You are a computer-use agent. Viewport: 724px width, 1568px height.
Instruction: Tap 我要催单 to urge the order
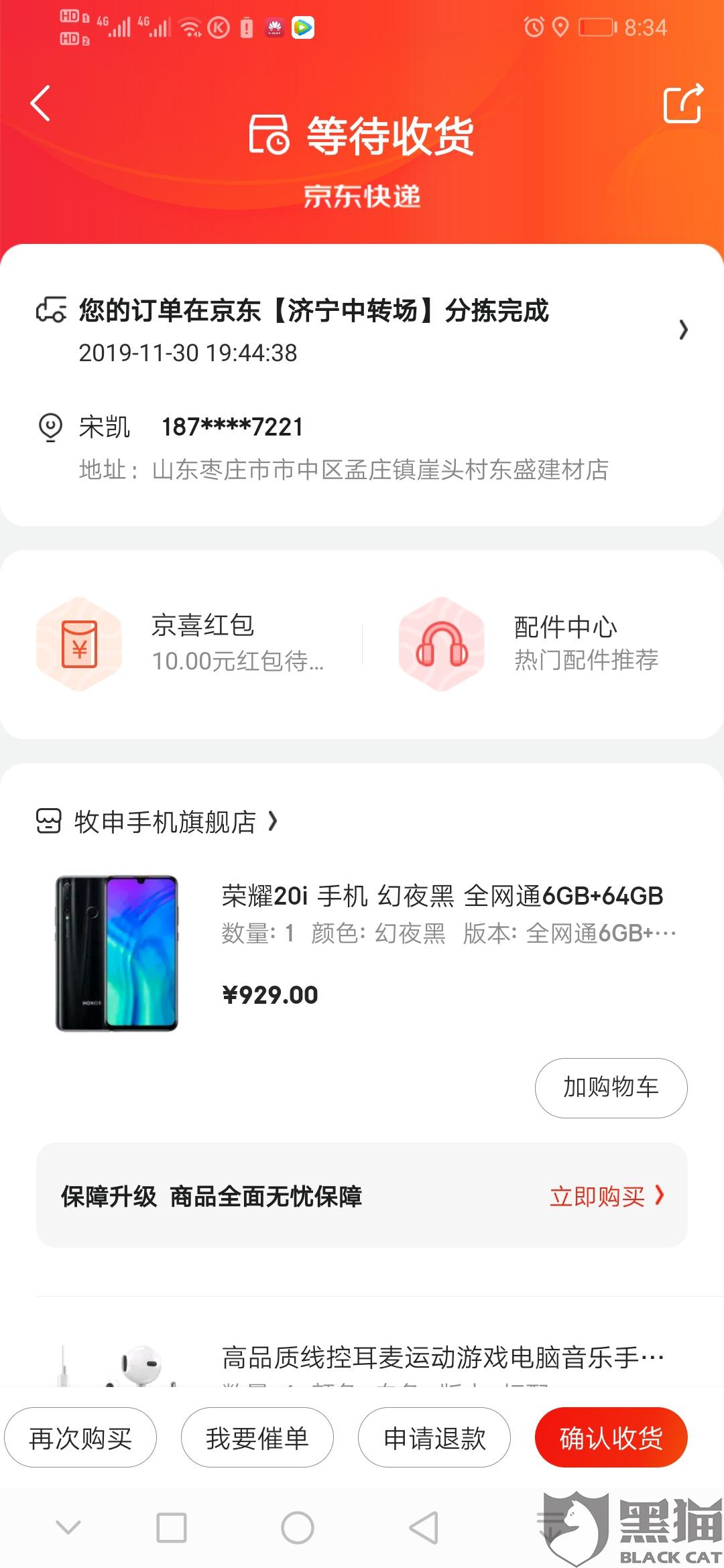pos(257,1438)
